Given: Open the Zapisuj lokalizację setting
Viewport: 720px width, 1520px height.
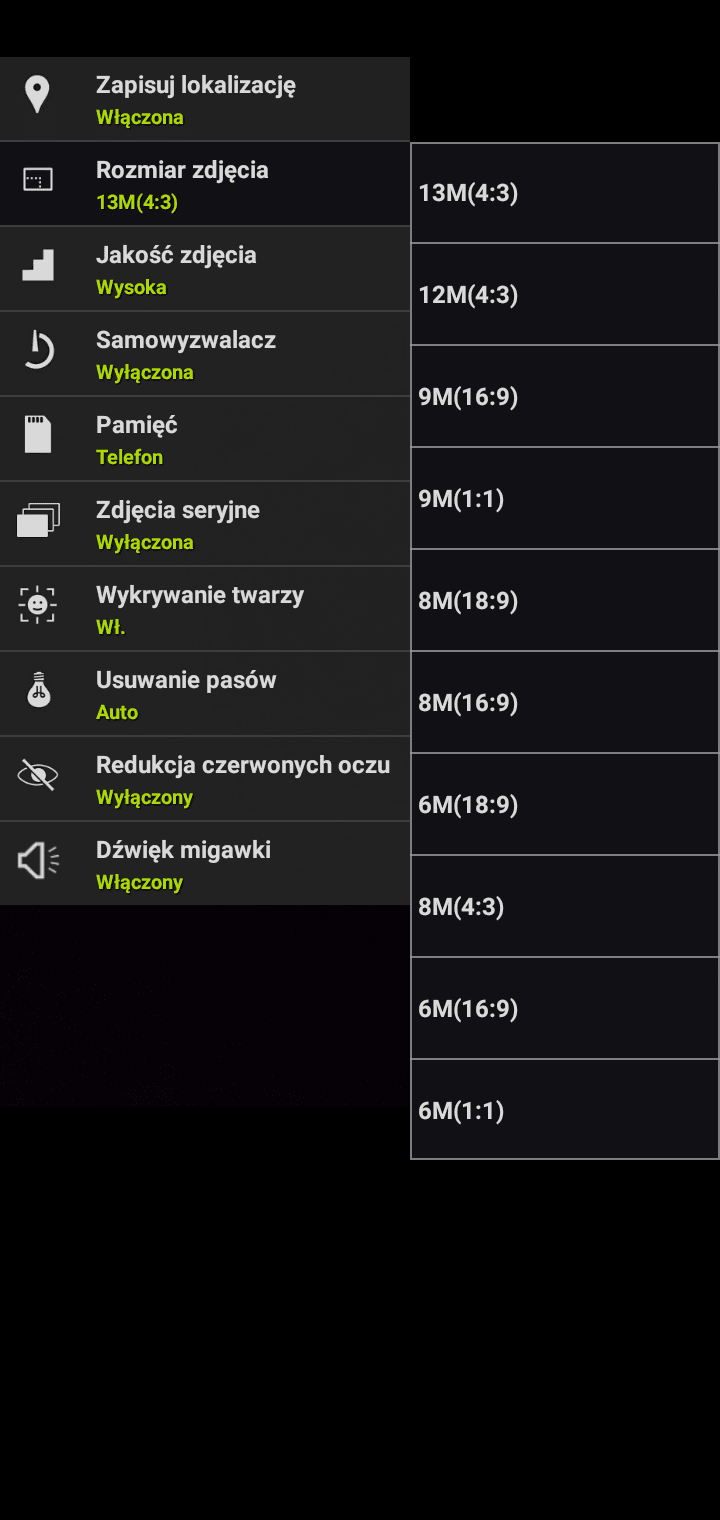Looking at the screenshot, I should (x=205, y=99).
